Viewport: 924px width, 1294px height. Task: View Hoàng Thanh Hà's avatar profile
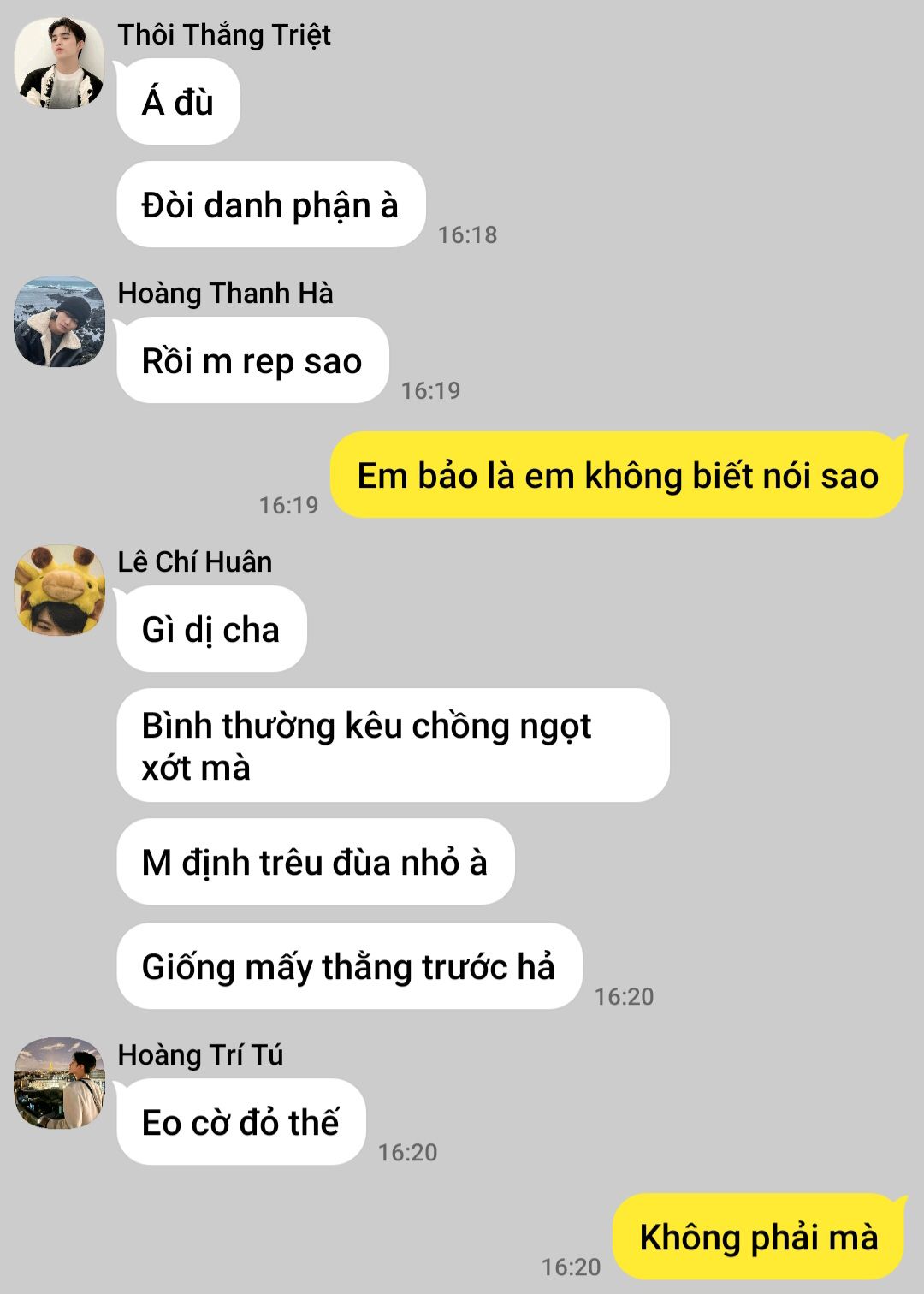(x=59, y=322)
